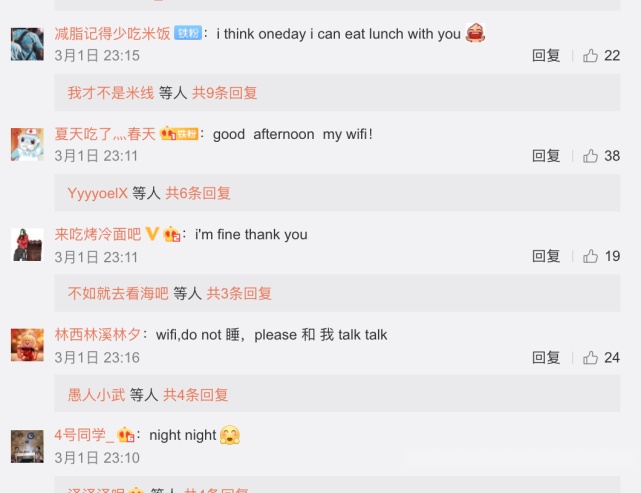
Task: Like the comment by 减脂记得少吃米饭
Action: pos(591,56)
